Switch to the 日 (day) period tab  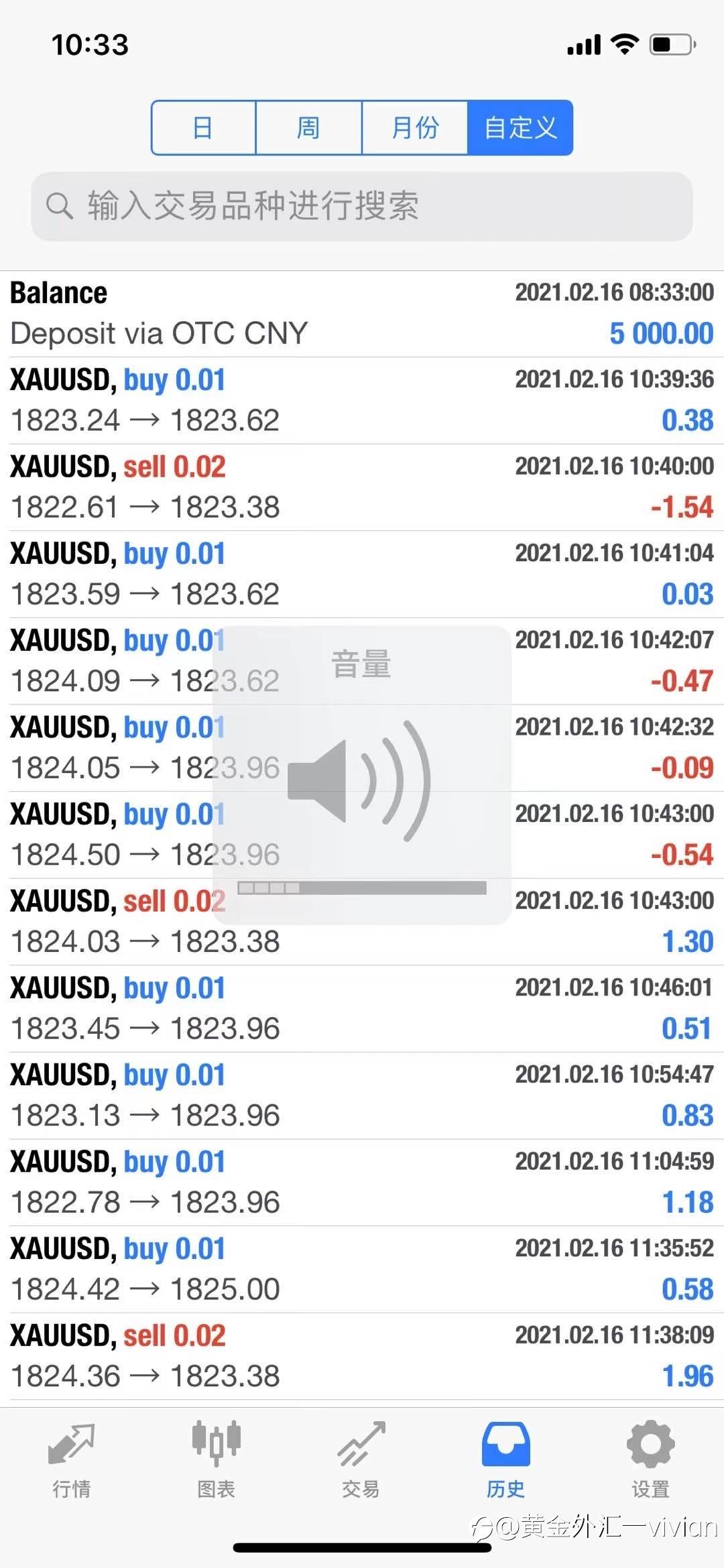point(204,127)
